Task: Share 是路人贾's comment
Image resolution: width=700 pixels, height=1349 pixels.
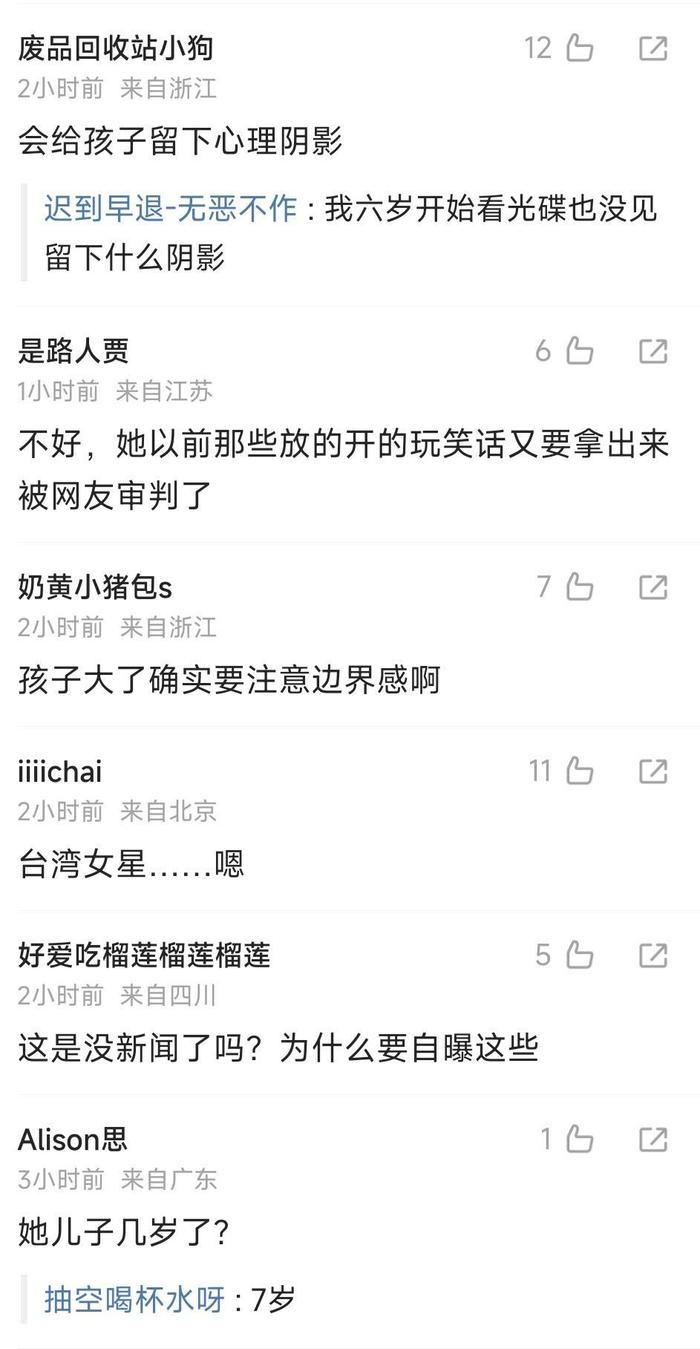Action: tap(653, 351)
